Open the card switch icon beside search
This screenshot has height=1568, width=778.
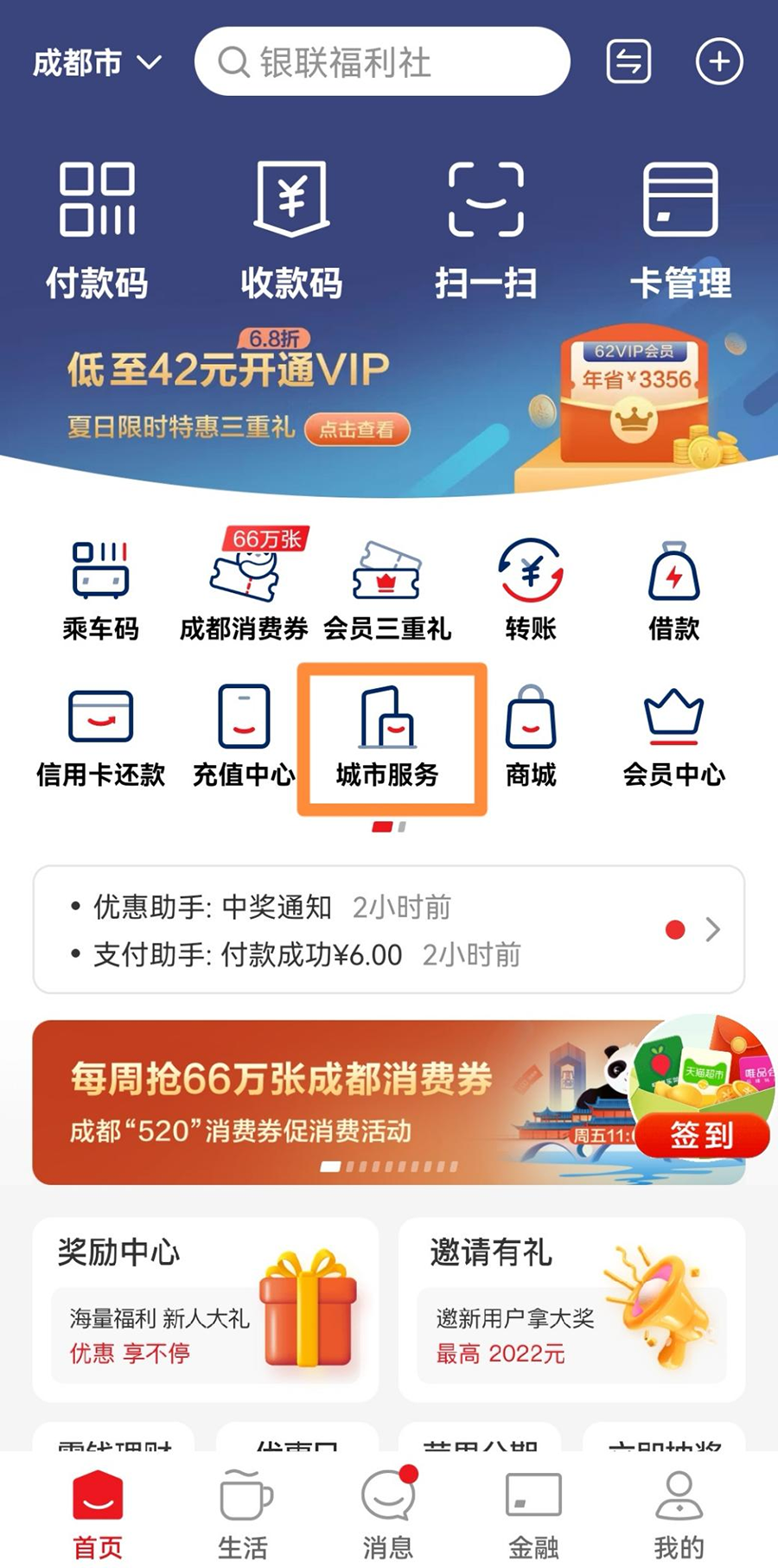coord(628,61)
